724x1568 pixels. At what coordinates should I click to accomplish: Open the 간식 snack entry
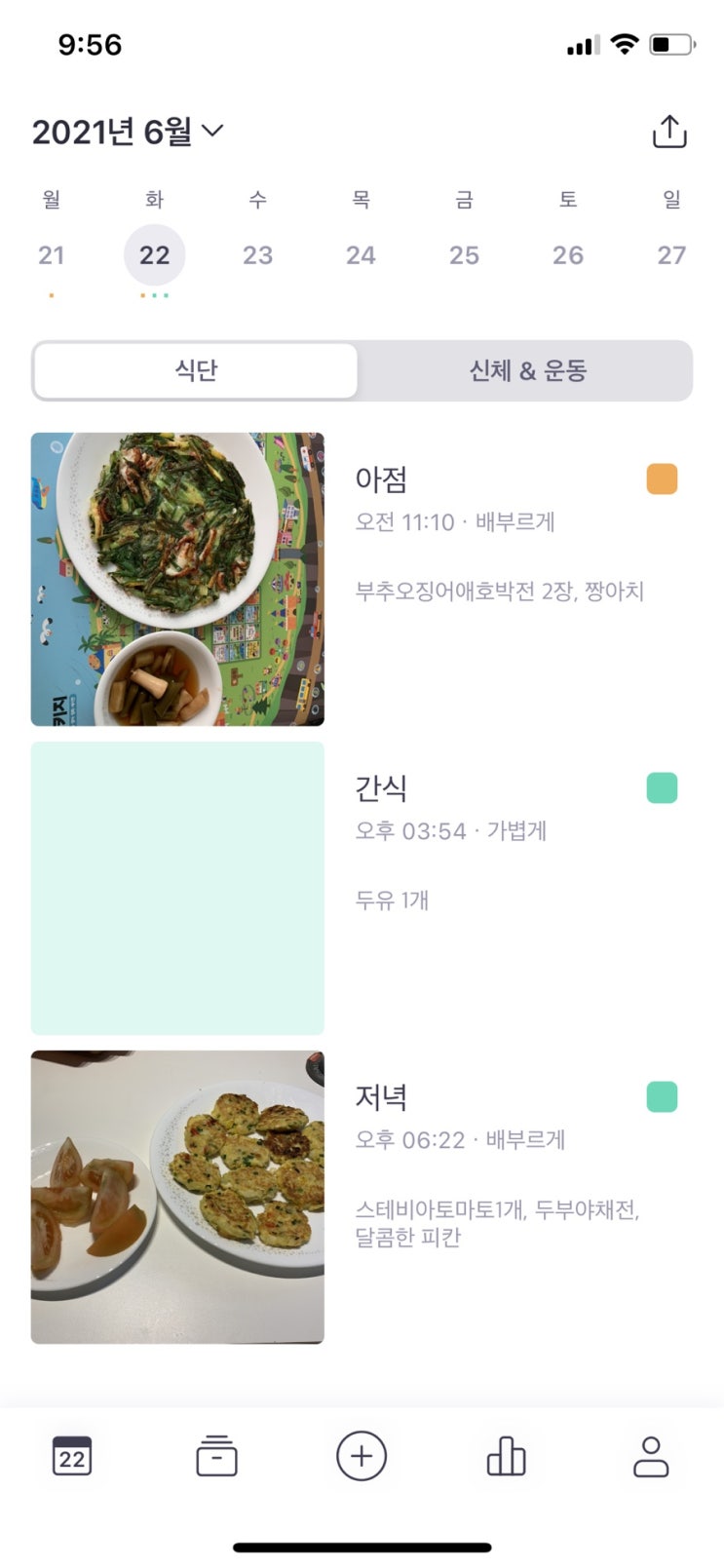361,888
